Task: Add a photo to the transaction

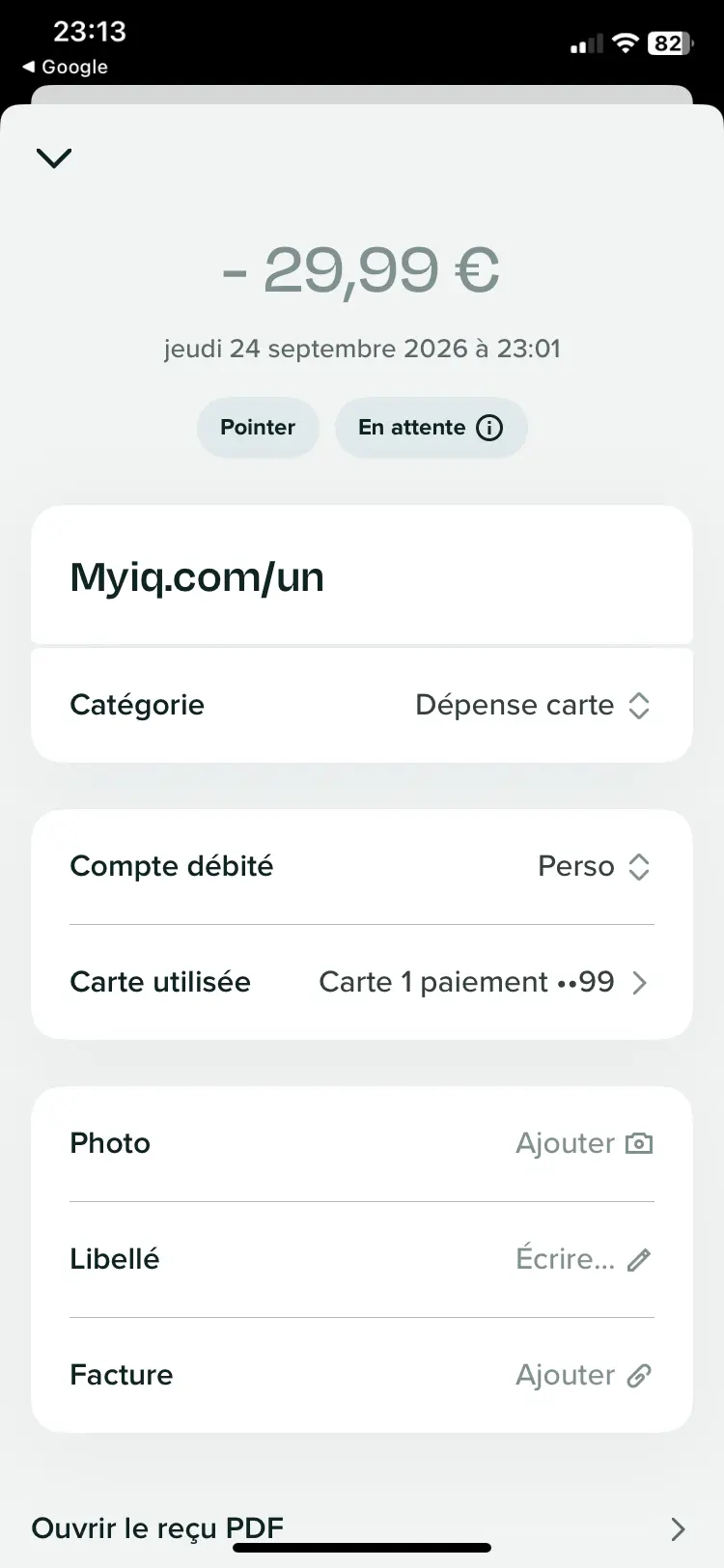Action: click(x=362, y=1143)
